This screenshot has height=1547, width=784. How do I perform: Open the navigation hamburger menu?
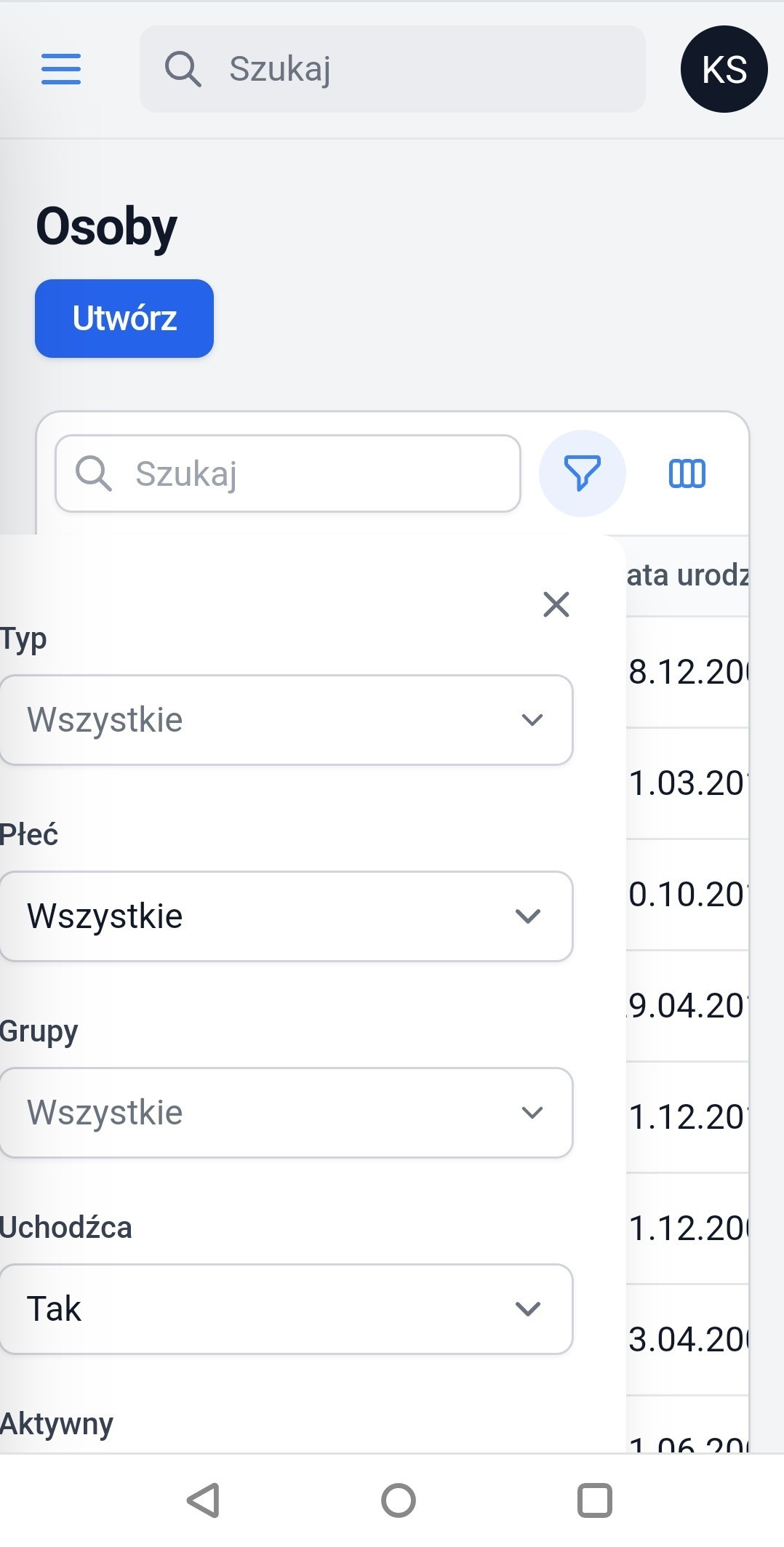pos(61,70)
